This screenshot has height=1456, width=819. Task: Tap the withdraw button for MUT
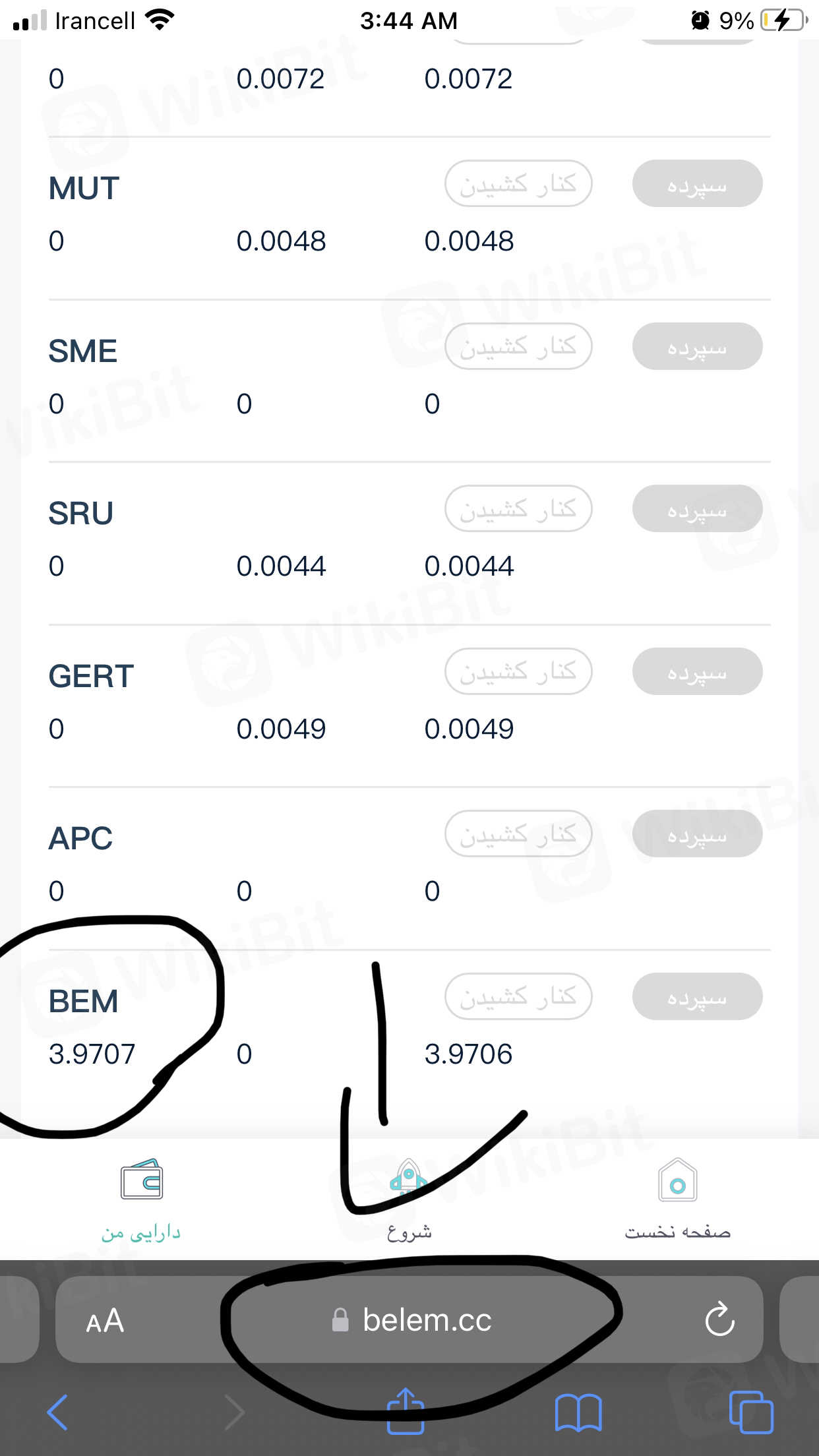518,183
